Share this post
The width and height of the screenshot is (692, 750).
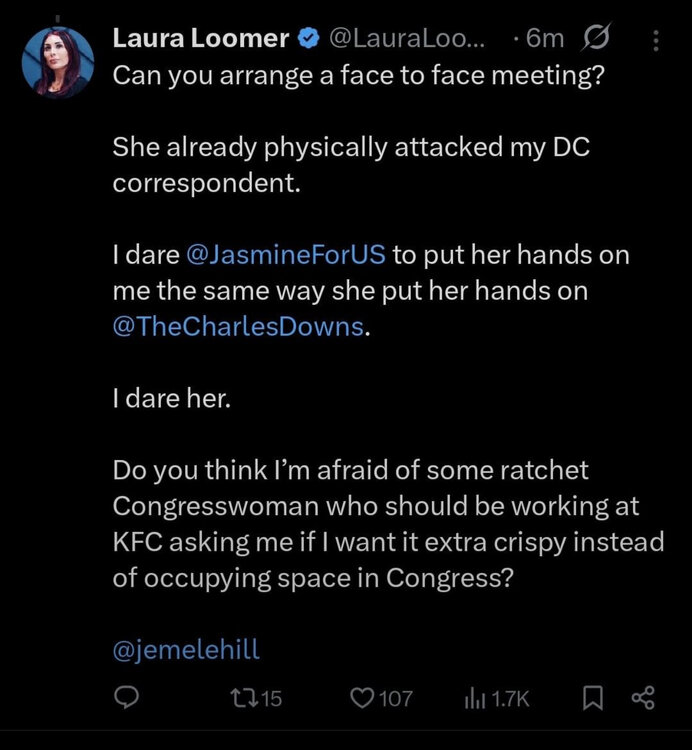pos(643,698)
